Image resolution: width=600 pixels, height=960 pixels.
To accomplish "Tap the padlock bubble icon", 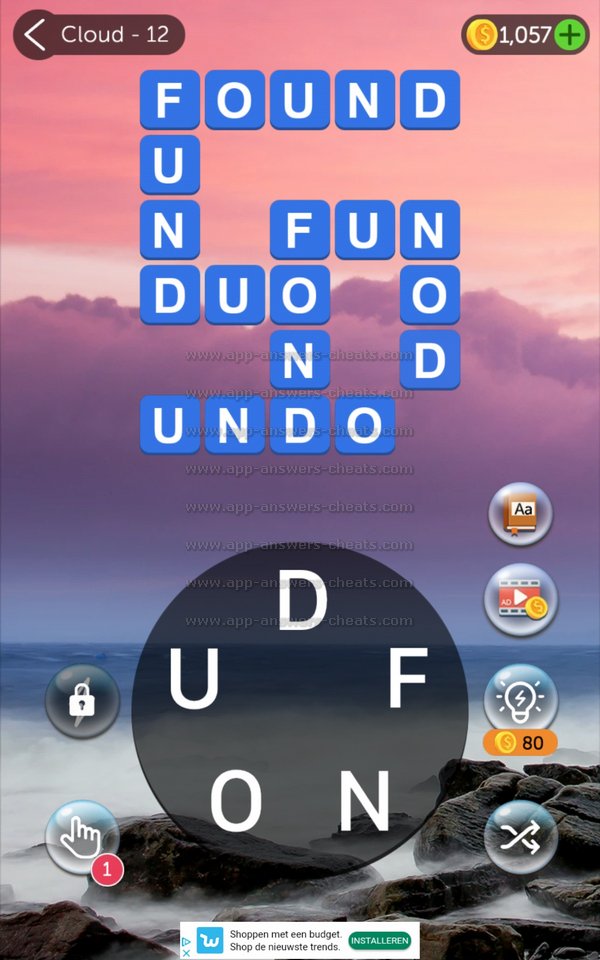I will click(x=82, y=701).
